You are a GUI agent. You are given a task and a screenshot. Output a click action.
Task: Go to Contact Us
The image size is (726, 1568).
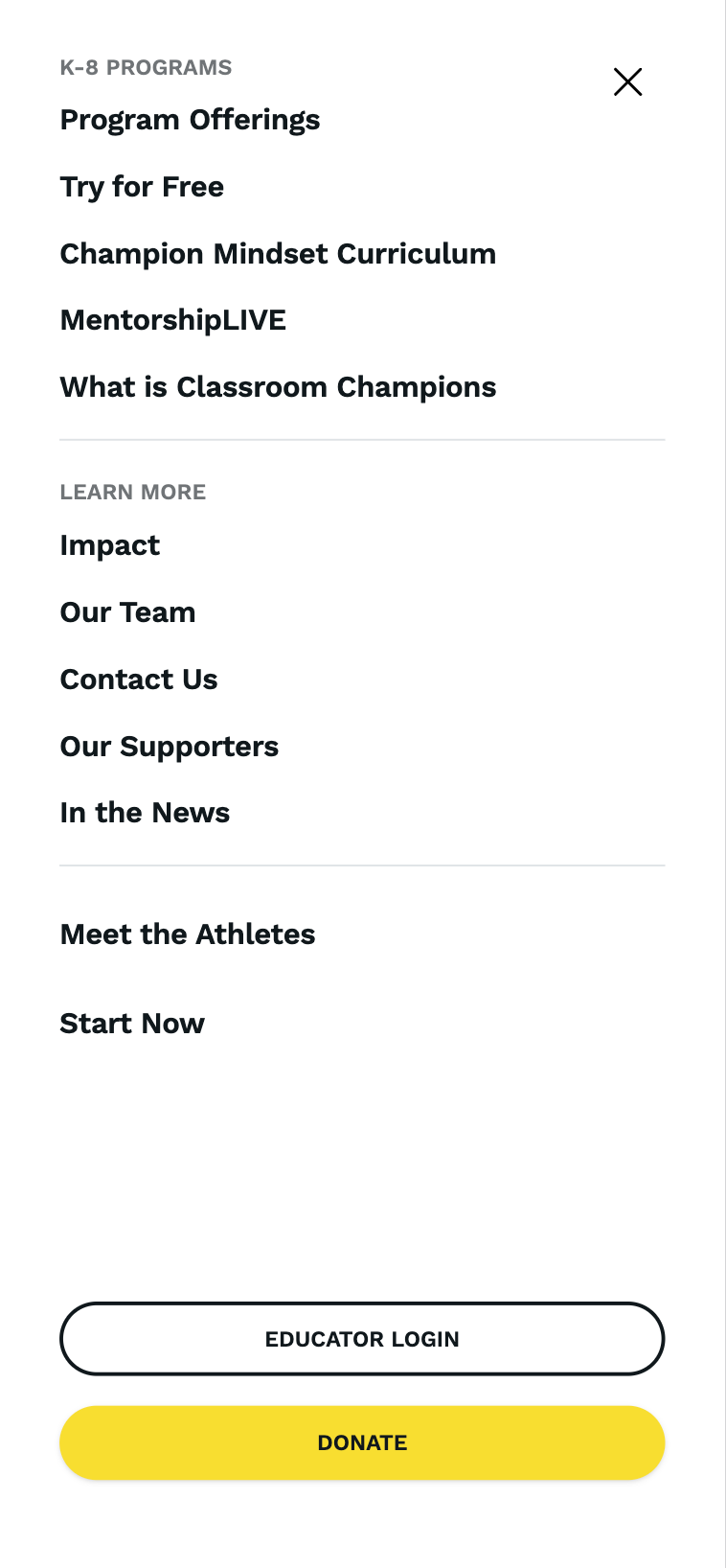tap(139, 680)
